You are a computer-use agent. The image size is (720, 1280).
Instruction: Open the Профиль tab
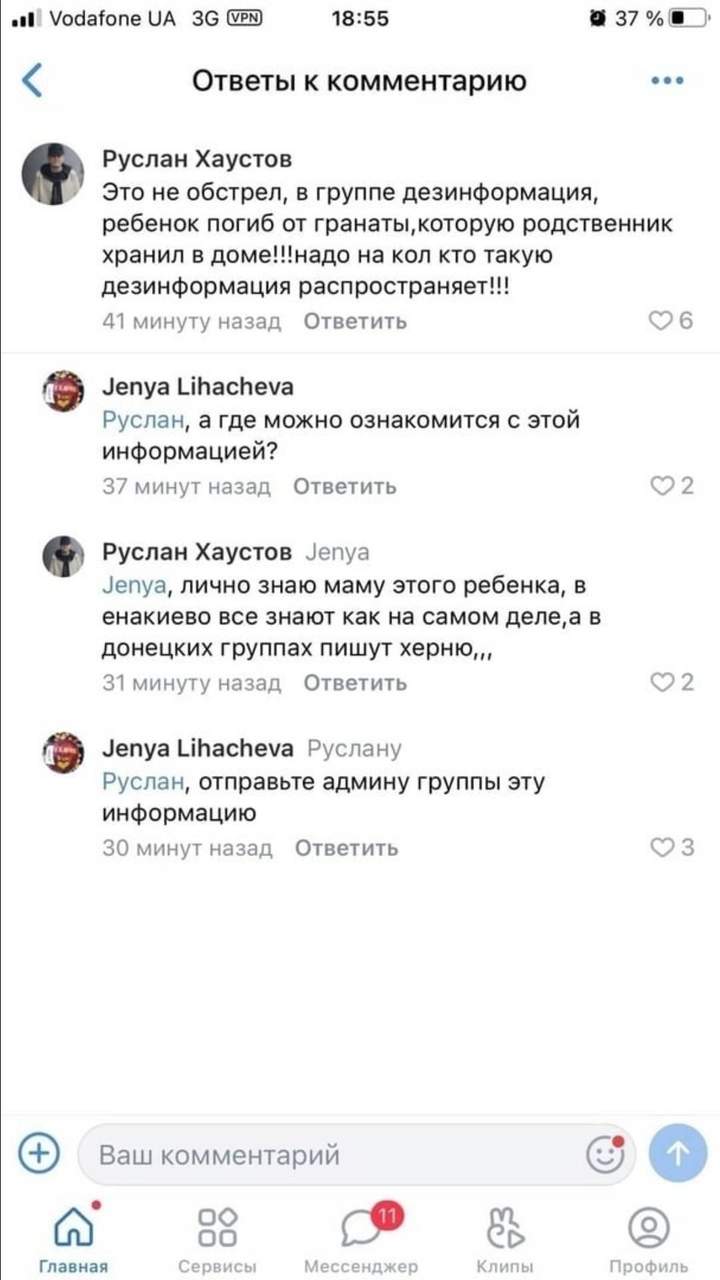(648, 1236)
